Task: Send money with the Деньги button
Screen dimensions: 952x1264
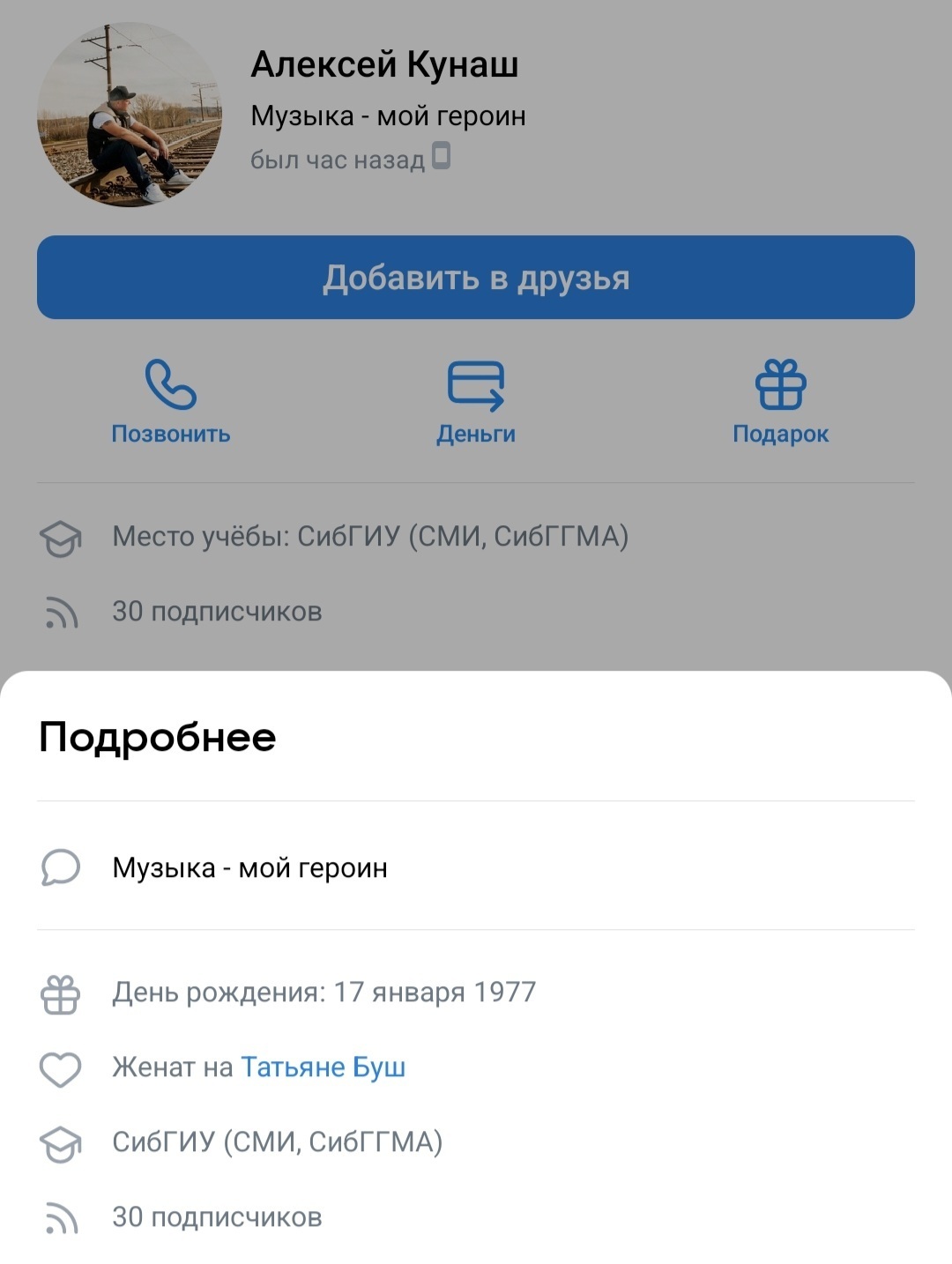Action: tap(475, 401)
